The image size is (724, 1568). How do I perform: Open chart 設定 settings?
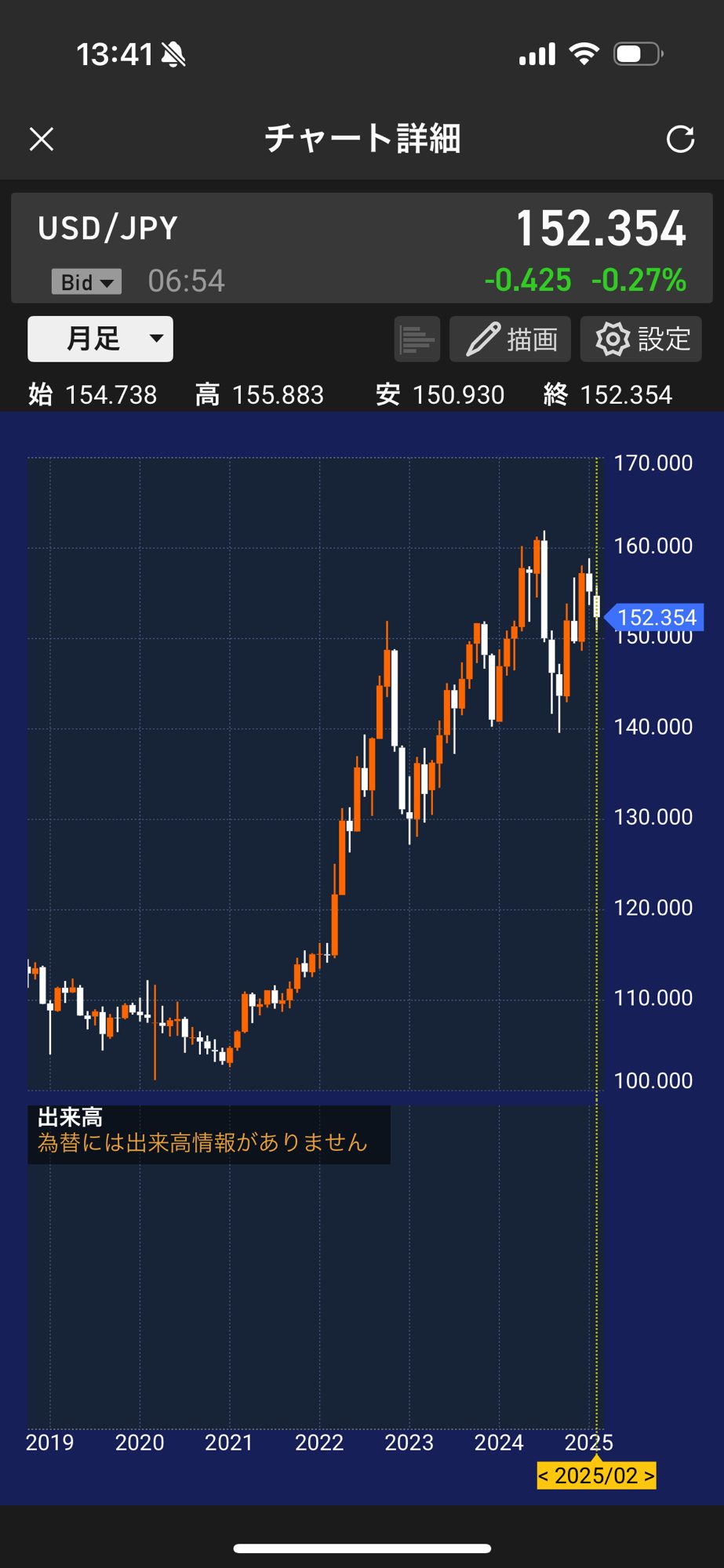tap(641, 339)
